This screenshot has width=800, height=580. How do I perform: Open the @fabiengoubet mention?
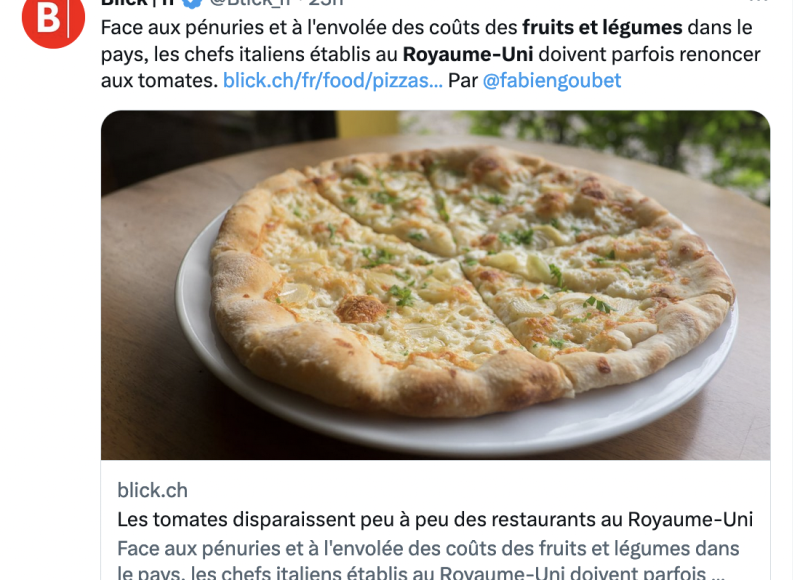[551, 81]
